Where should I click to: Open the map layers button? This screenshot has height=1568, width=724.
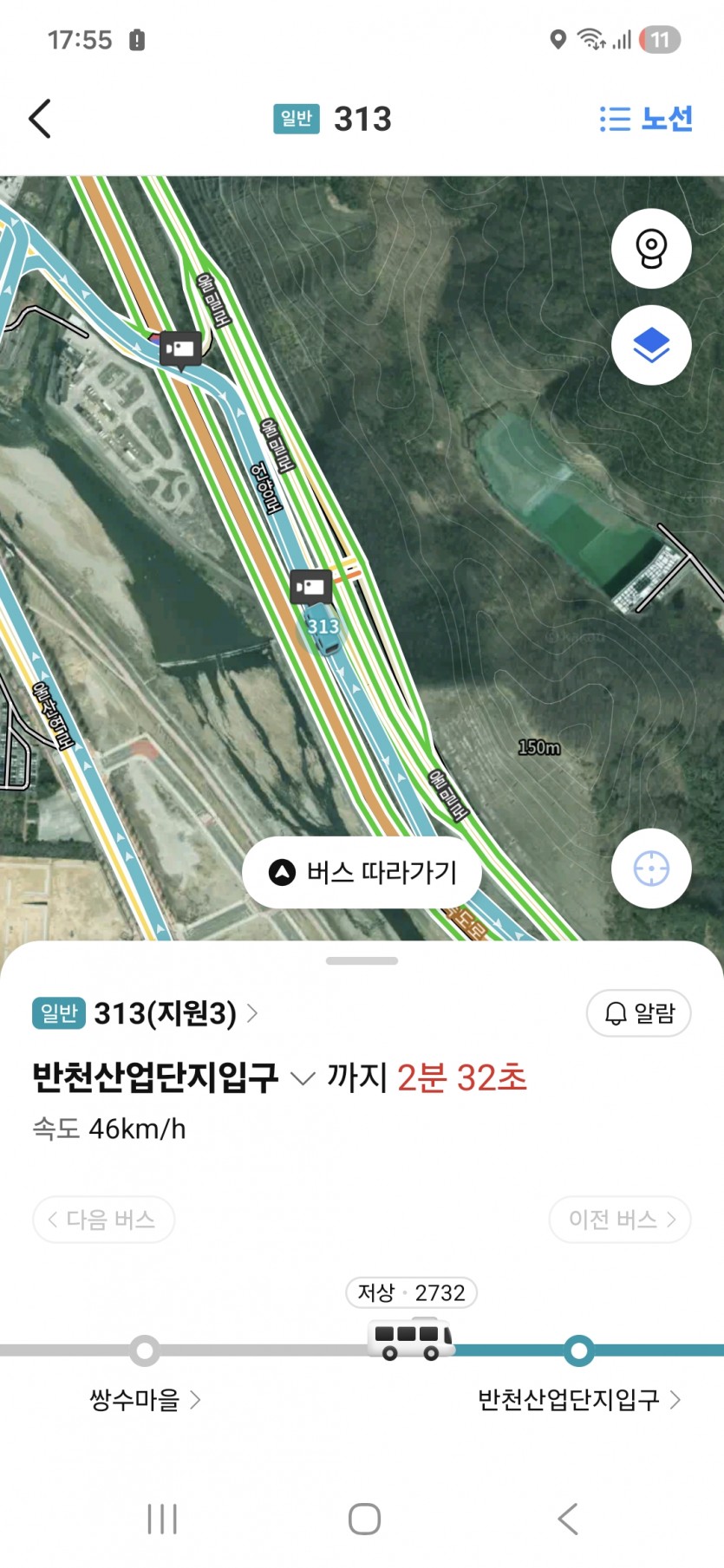point(651,346)
